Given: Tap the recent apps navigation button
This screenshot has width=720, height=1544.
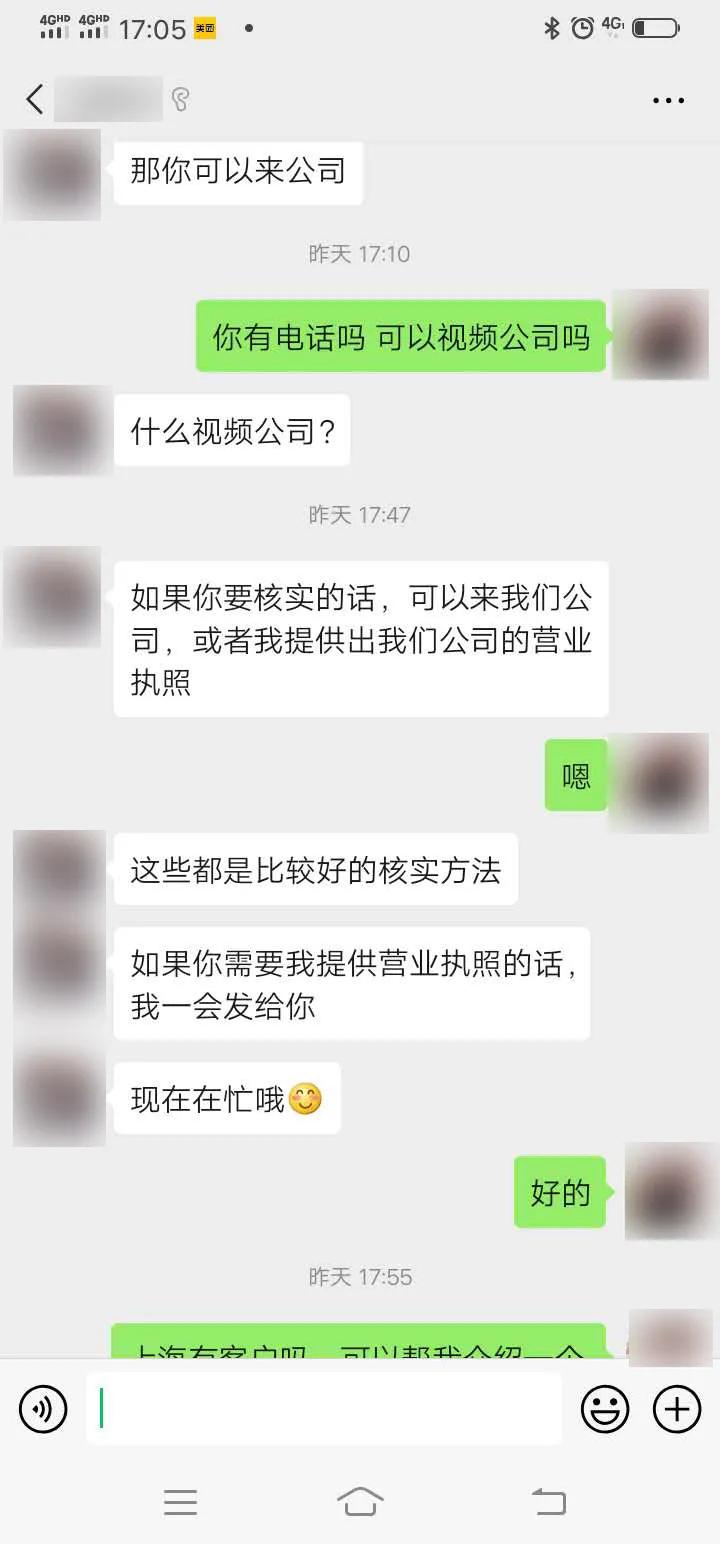Looking at the screenshot, I should click(x=181, y=1502).
